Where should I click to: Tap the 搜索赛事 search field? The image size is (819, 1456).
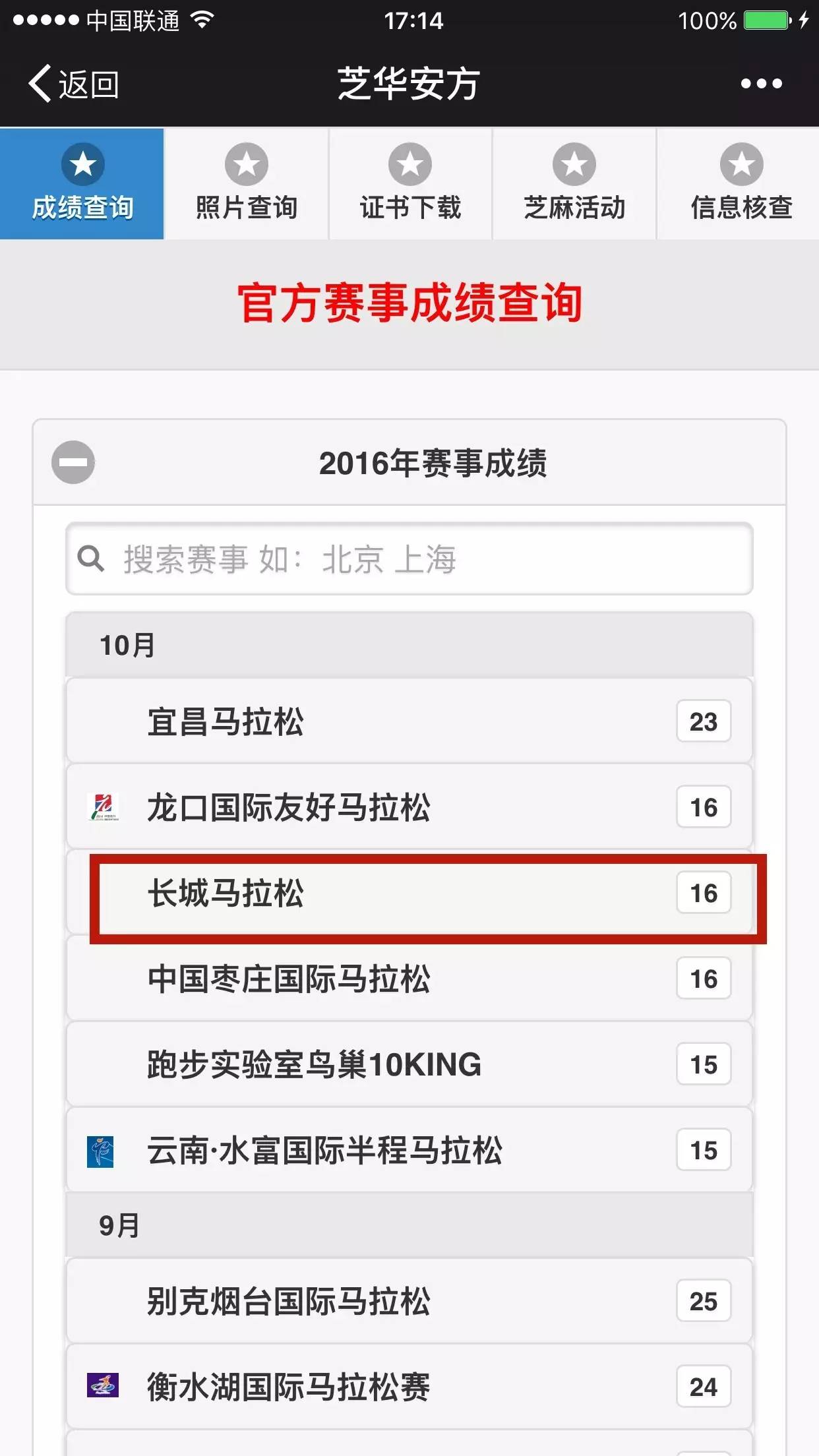409,559
